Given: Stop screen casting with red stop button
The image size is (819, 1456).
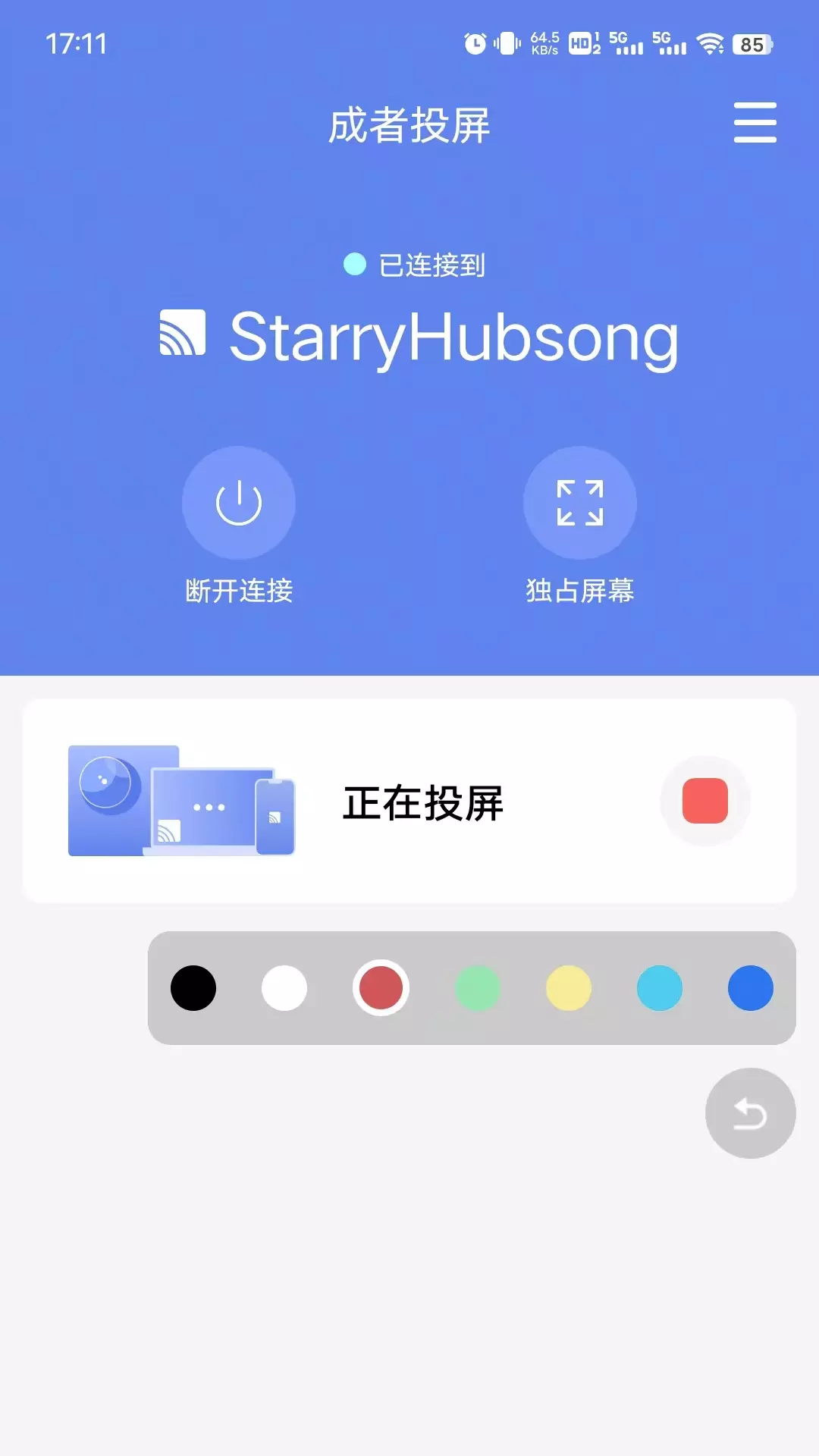Looking at the screenshot, I should pos(704,801).
